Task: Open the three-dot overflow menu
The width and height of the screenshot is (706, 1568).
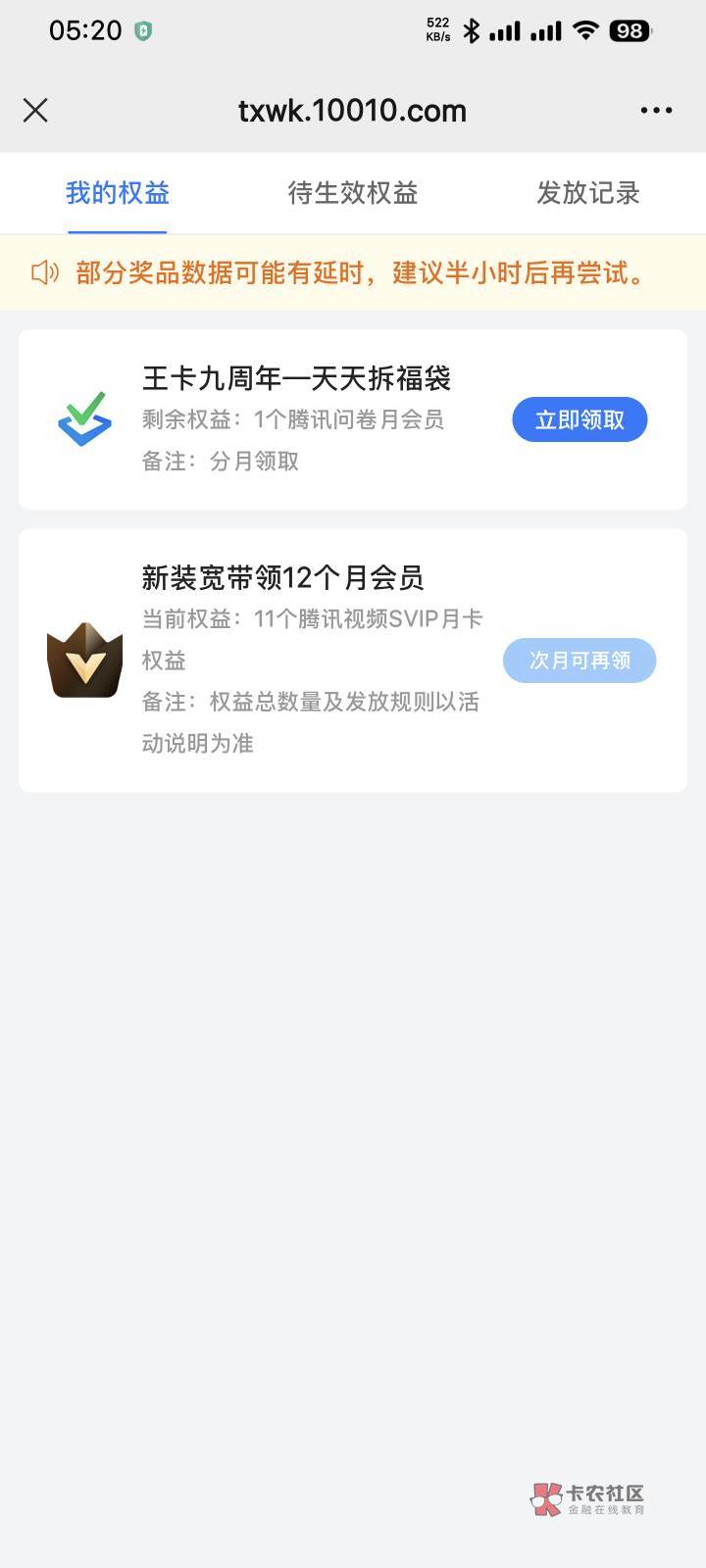Action: [656, 111]
